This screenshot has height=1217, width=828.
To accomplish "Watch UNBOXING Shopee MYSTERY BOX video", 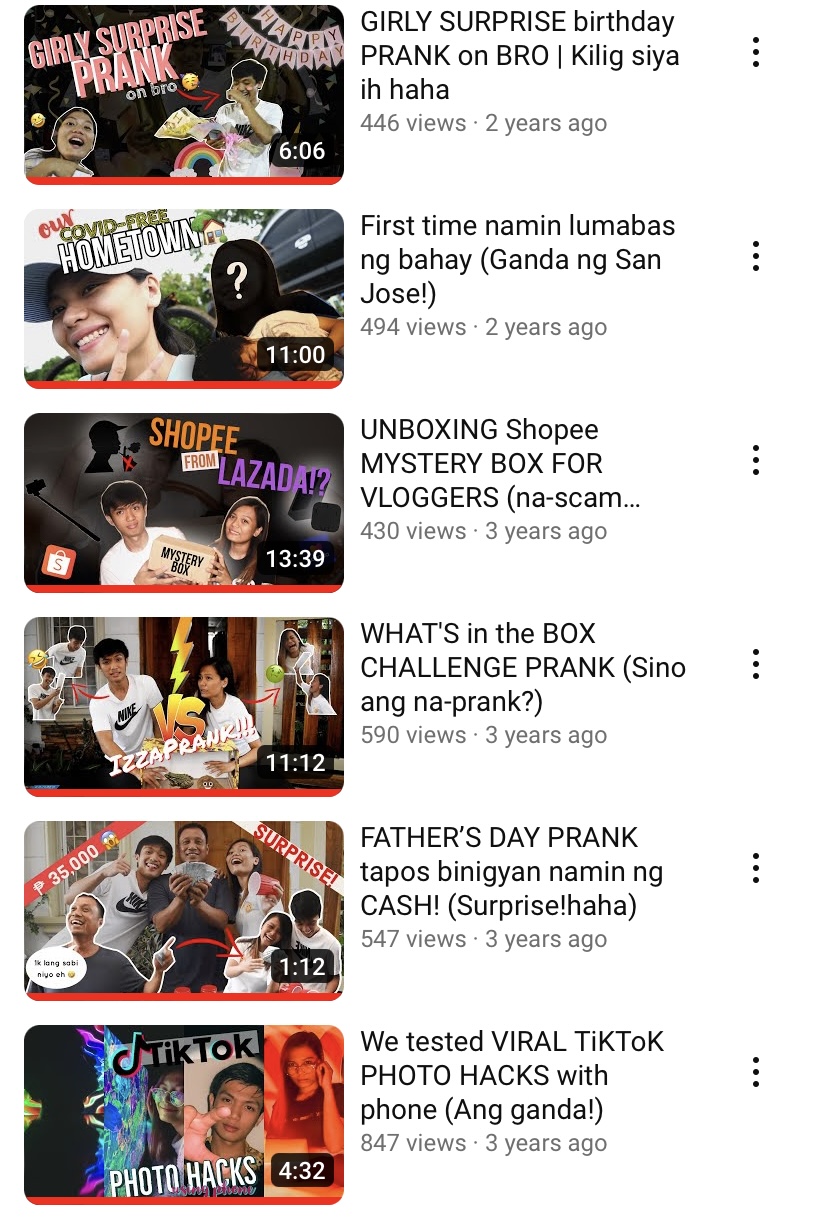I will tap(184, 502).
